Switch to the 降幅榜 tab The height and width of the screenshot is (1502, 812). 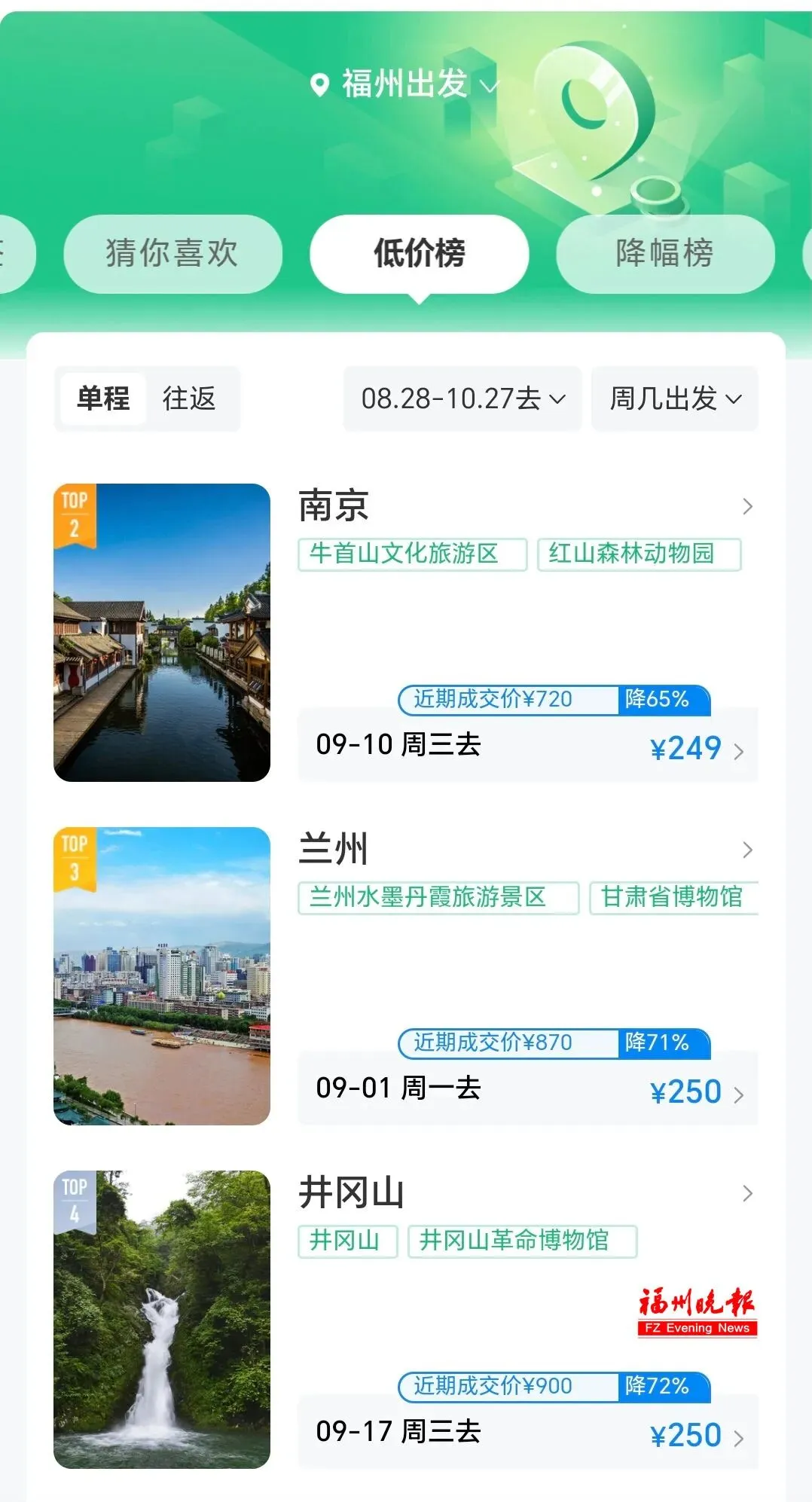click(664, 253)
